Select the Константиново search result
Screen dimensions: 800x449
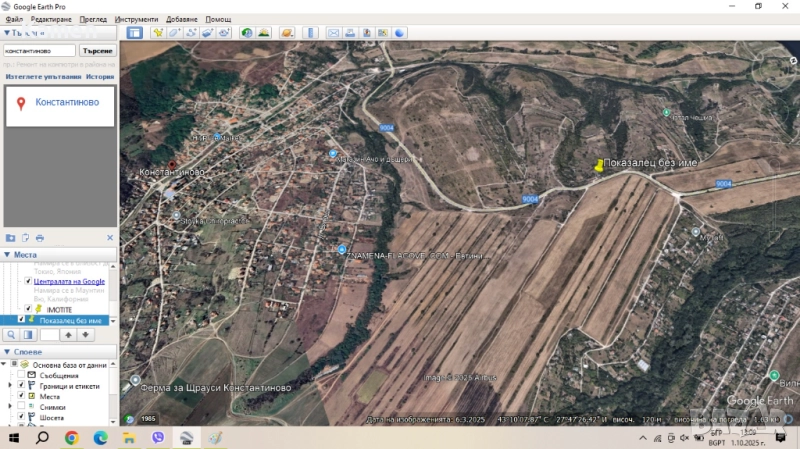click(67, 102)
